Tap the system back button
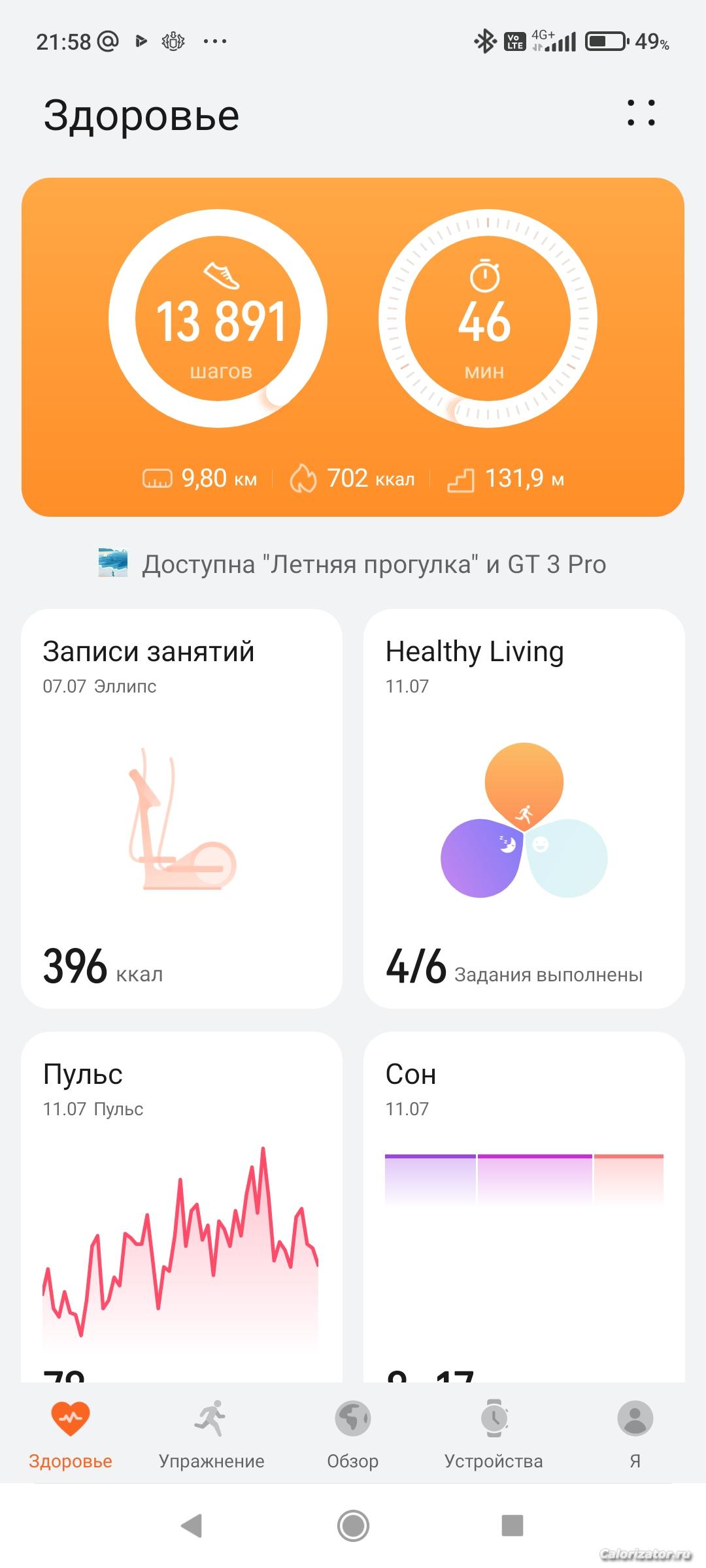The height and width of the screenshot is (1568, 706). [192, 1526]
